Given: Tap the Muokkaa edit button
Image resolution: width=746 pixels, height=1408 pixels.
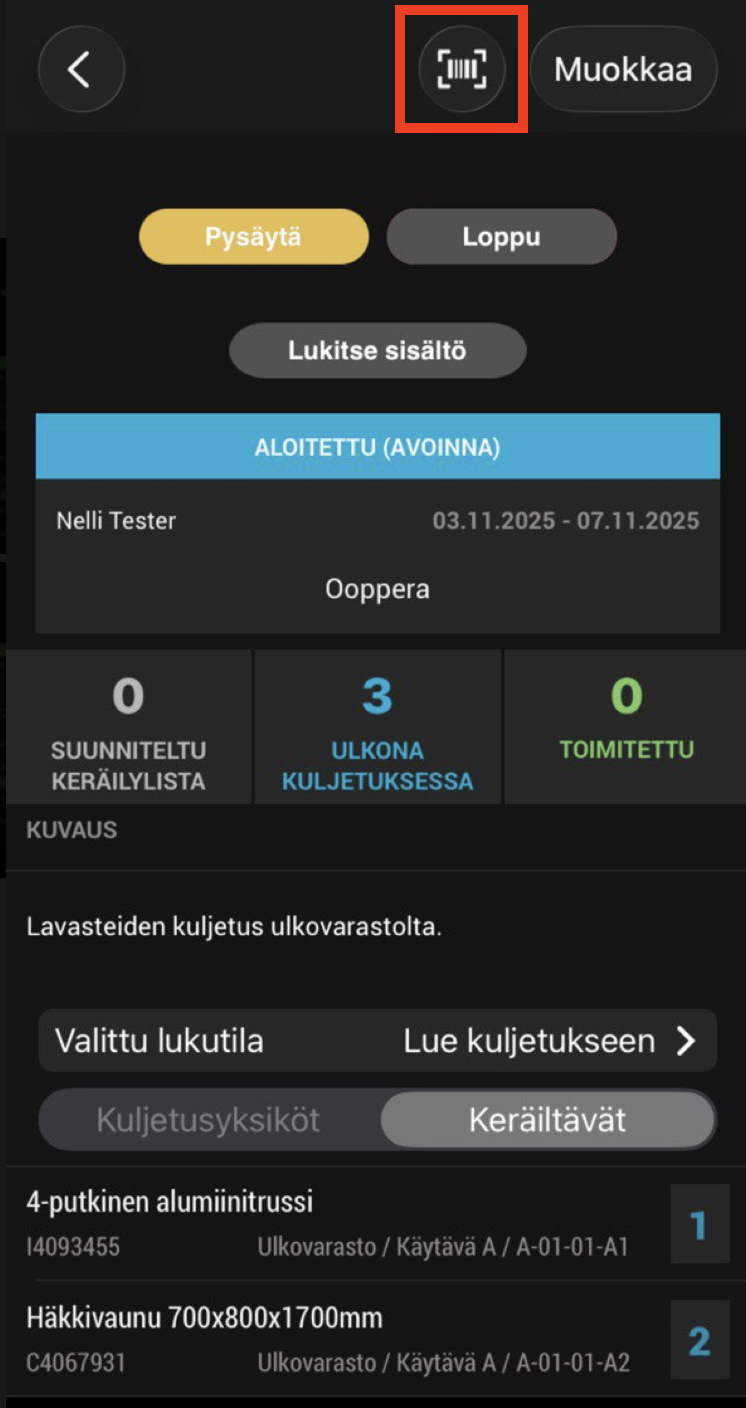Looking at the screenshot, I should point(623,69).
